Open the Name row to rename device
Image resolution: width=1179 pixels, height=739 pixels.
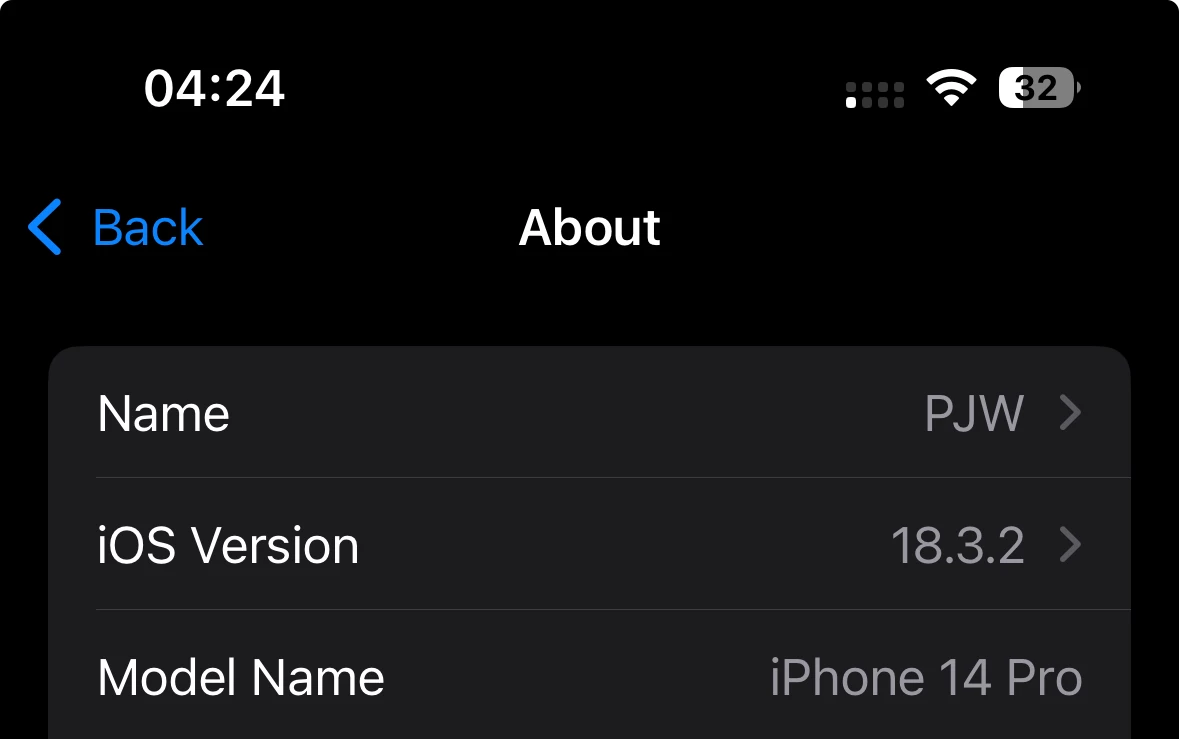589,413
